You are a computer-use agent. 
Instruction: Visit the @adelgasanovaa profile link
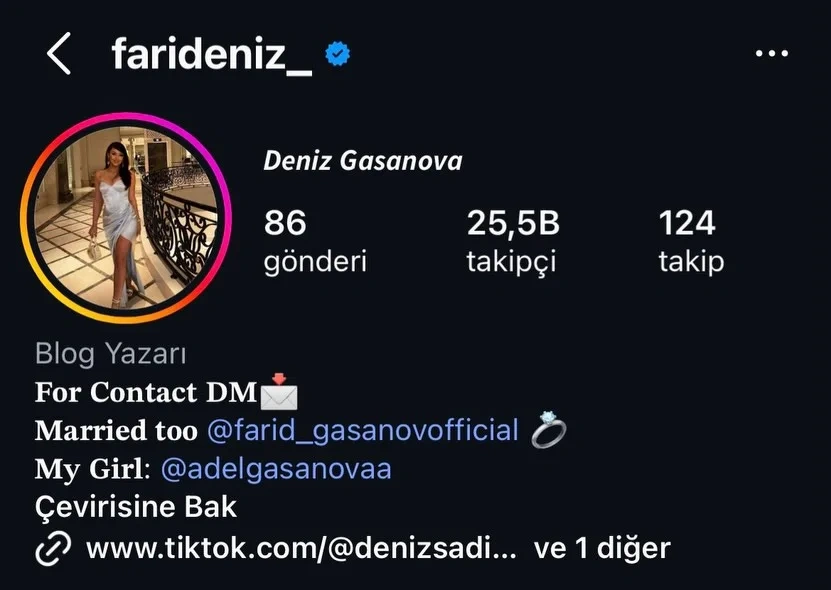(x=275, y=468)
